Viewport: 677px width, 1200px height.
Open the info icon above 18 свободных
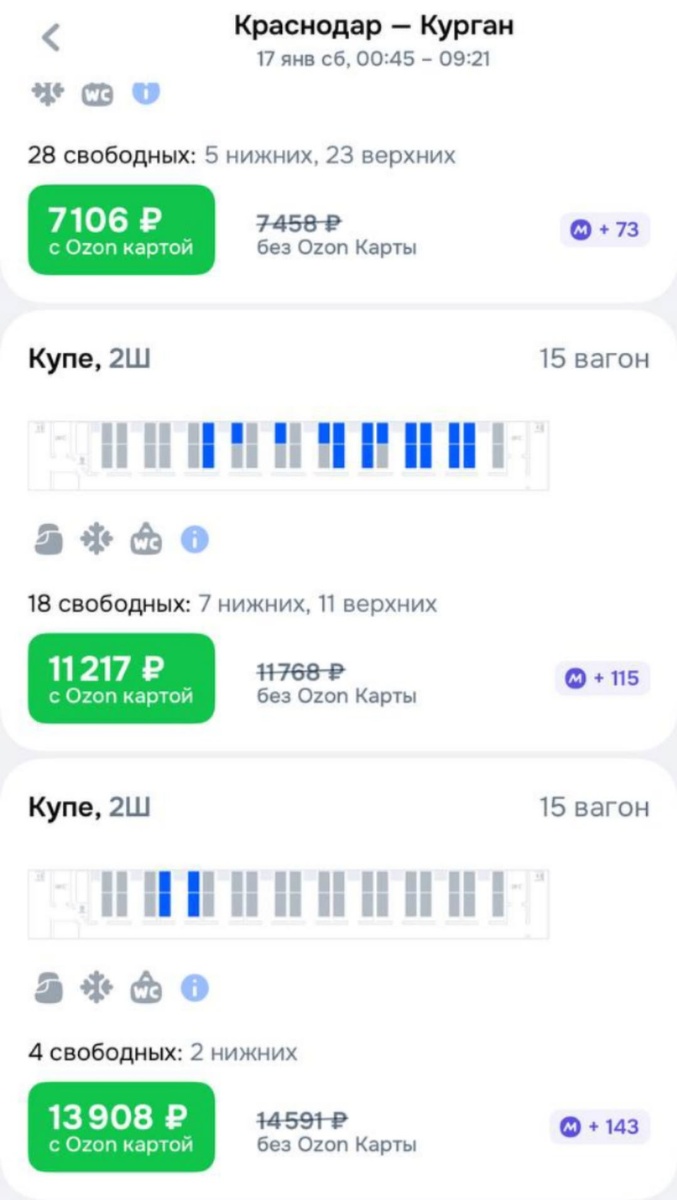194,541
